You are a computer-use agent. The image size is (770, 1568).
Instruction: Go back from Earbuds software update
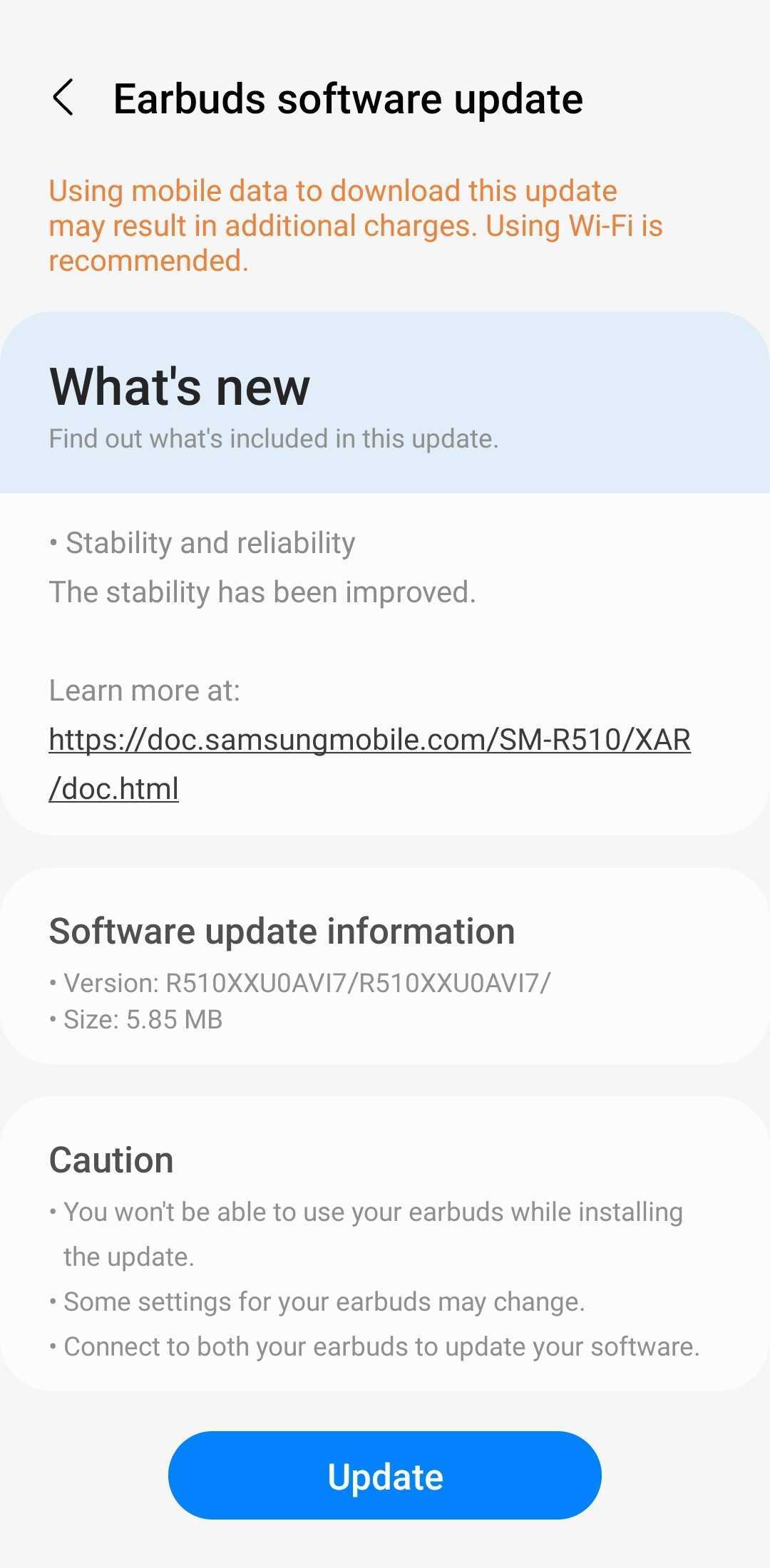63,98
